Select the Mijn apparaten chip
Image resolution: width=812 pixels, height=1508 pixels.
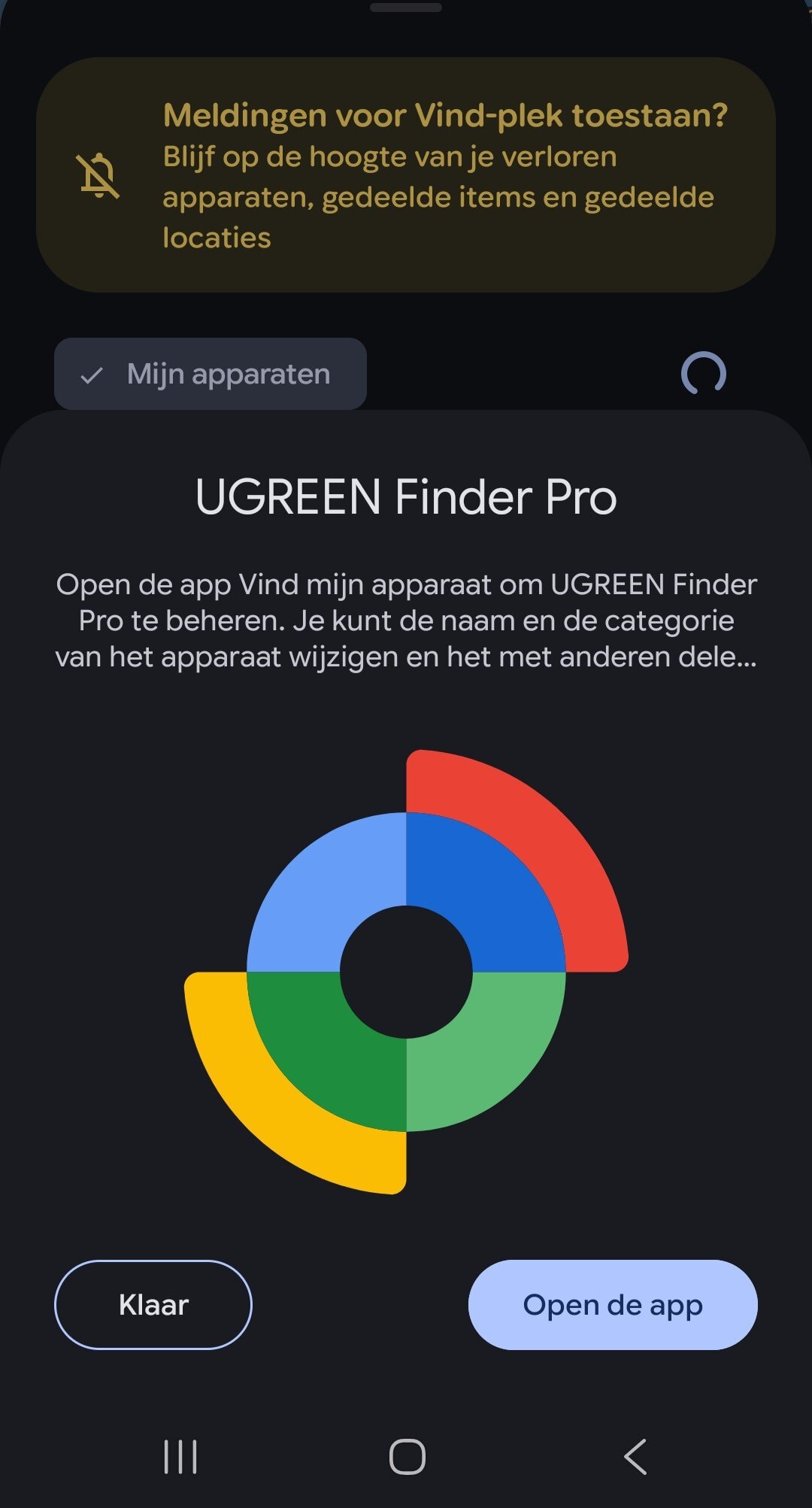(211, 374)
